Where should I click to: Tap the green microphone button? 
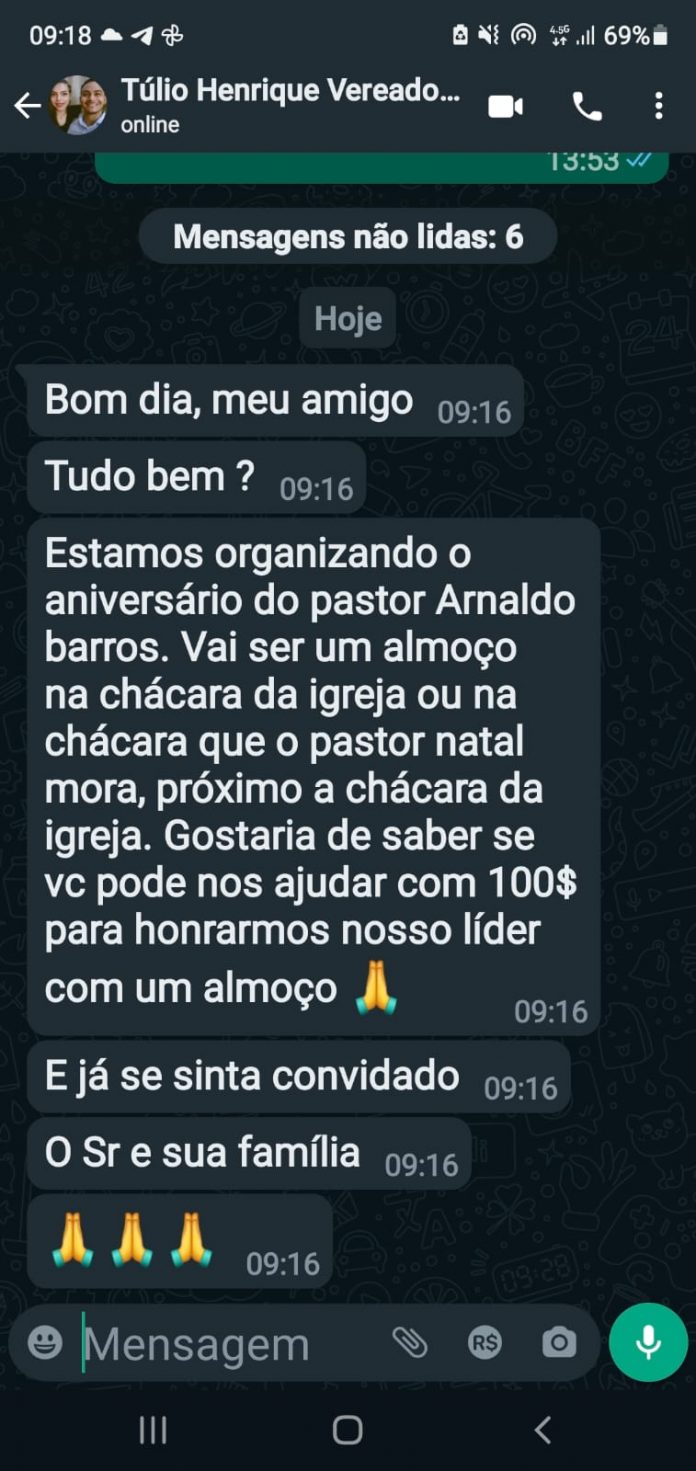click(648, 1342)
